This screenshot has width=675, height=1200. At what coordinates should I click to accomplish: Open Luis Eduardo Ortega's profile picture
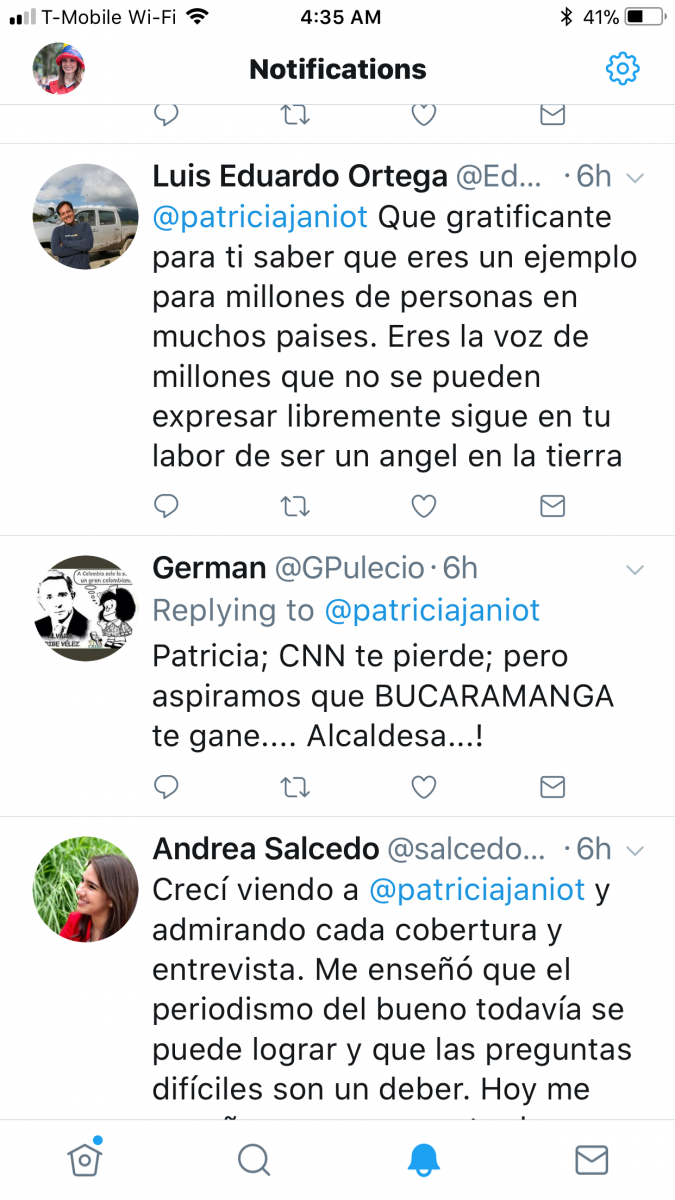pyautogui.click(x=85, y=216)
